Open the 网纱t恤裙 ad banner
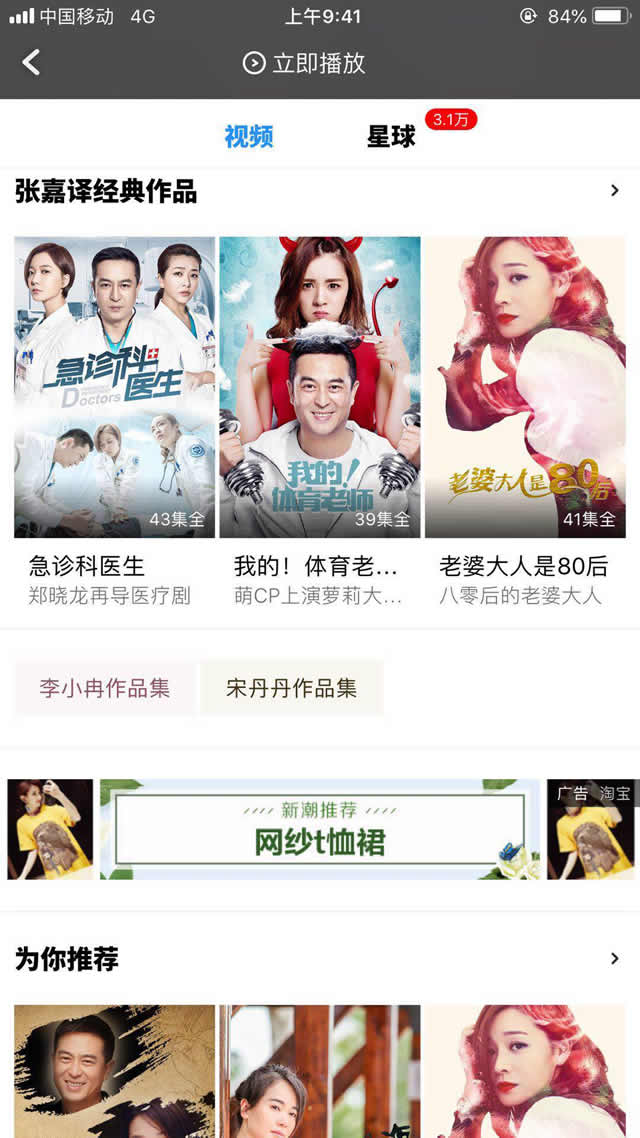640x1138 pixels. (x=320, y=830)
